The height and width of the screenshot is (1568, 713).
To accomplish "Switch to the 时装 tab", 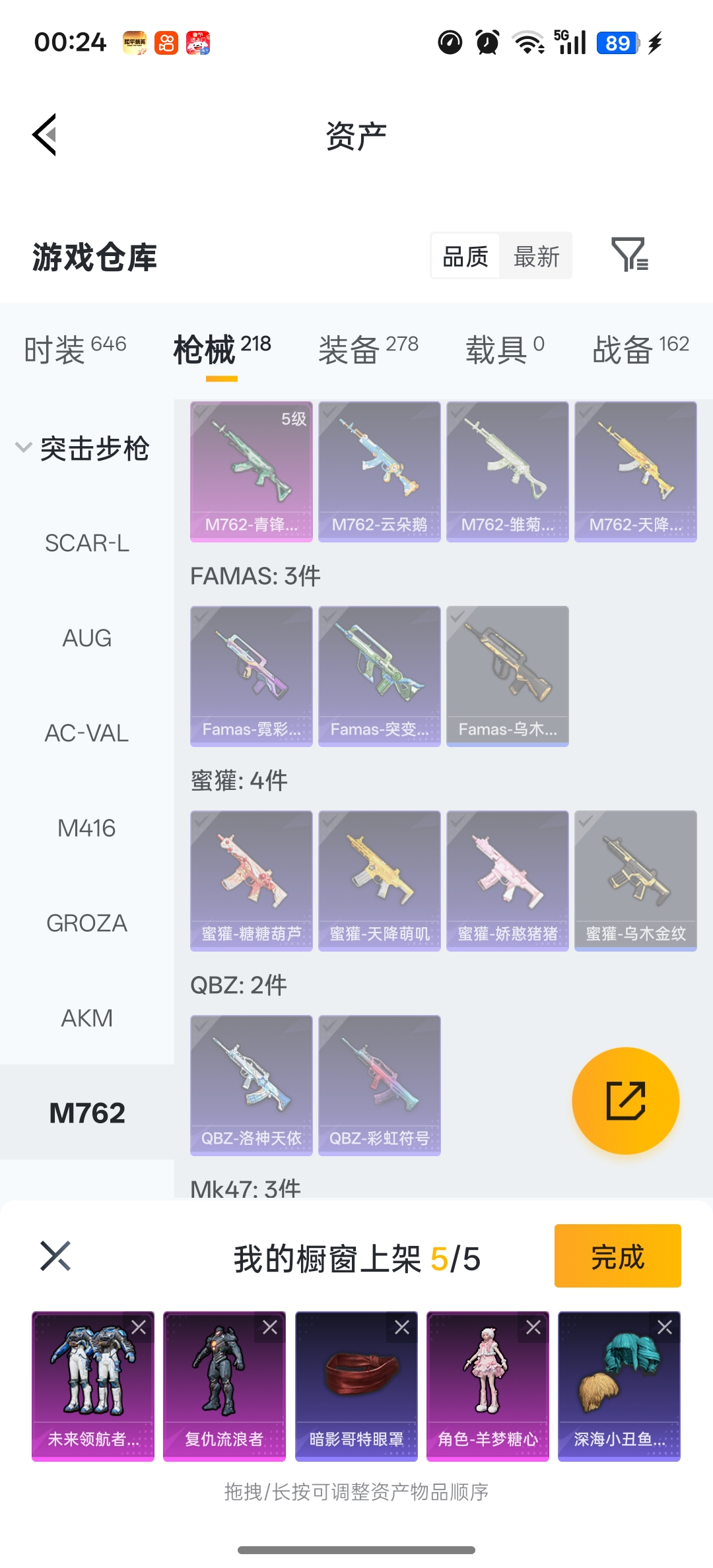I will tap(75, 348).
